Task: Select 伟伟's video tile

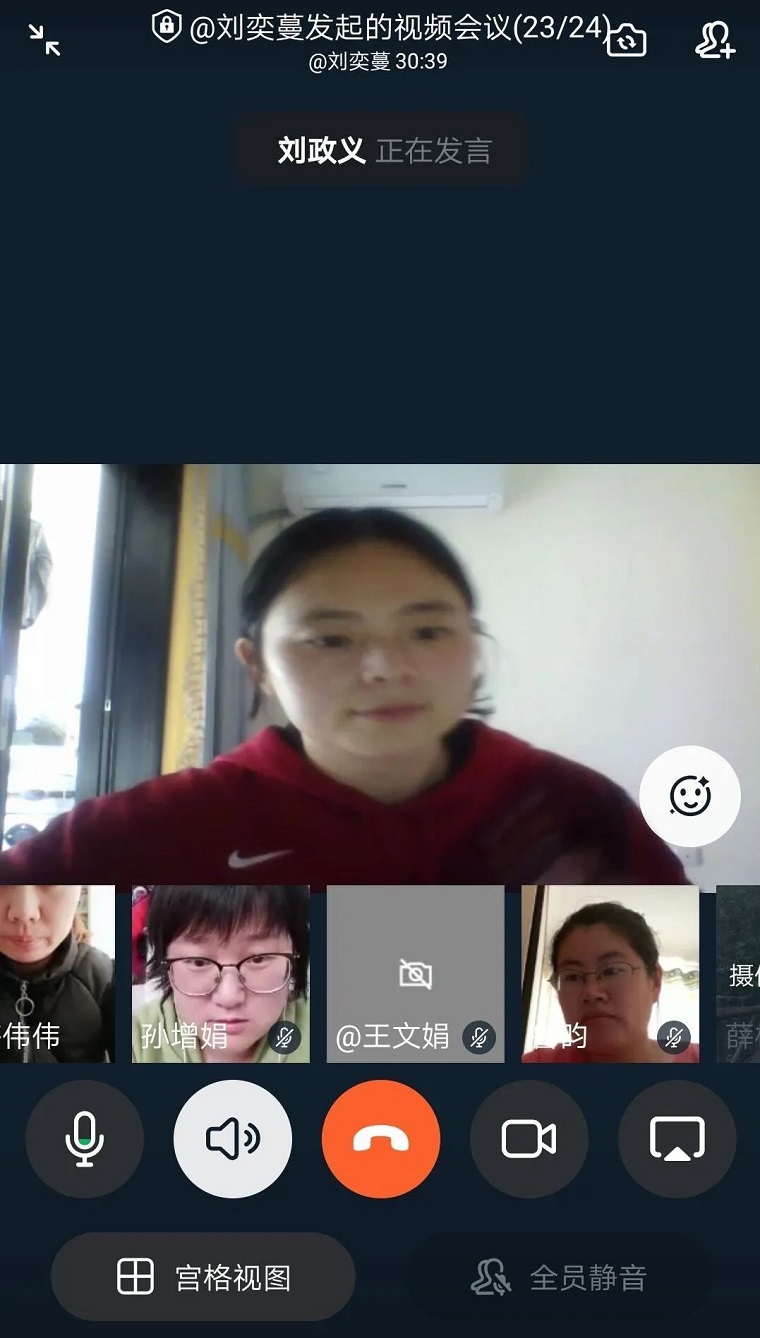Action: (x=55, y=973)
